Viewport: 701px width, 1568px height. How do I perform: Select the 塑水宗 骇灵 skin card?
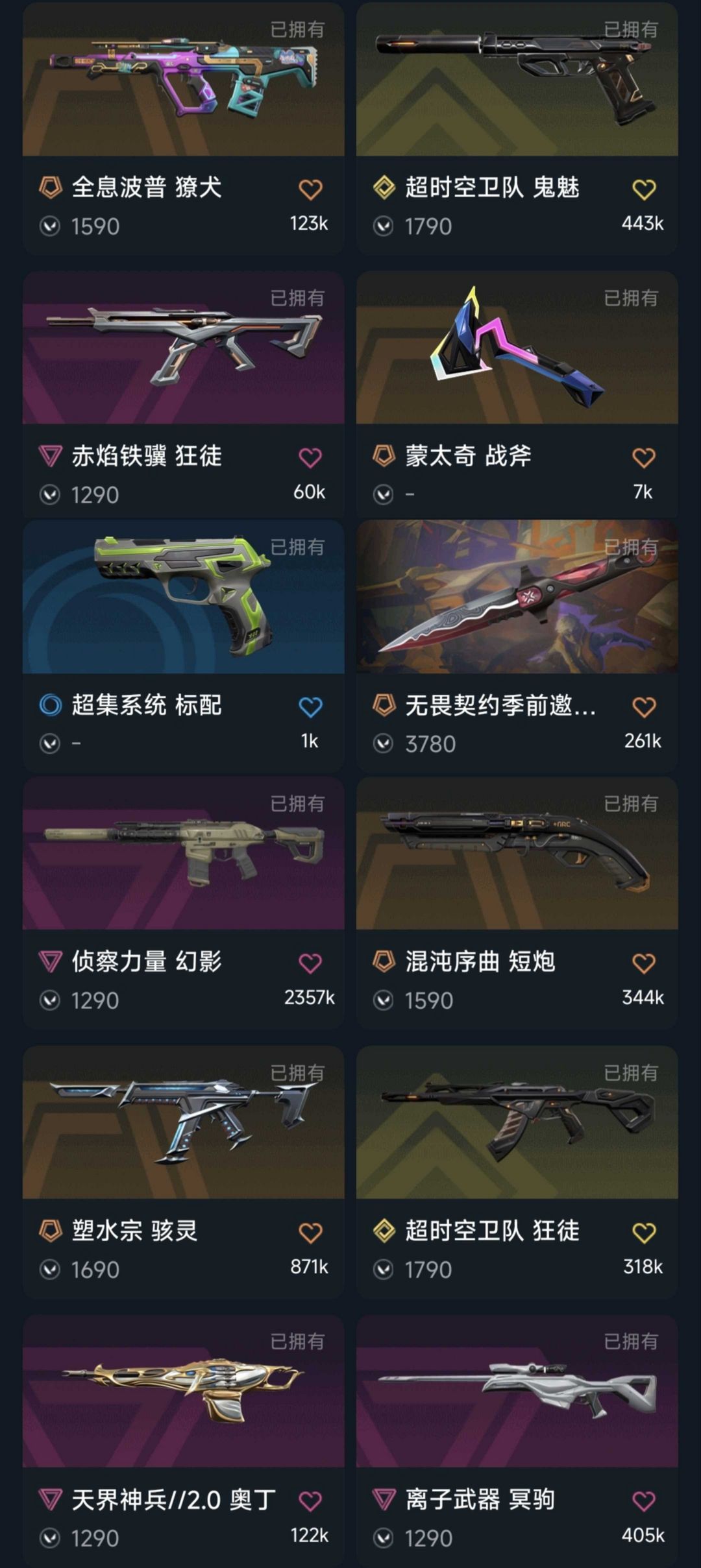click(x=183, y=1124)
